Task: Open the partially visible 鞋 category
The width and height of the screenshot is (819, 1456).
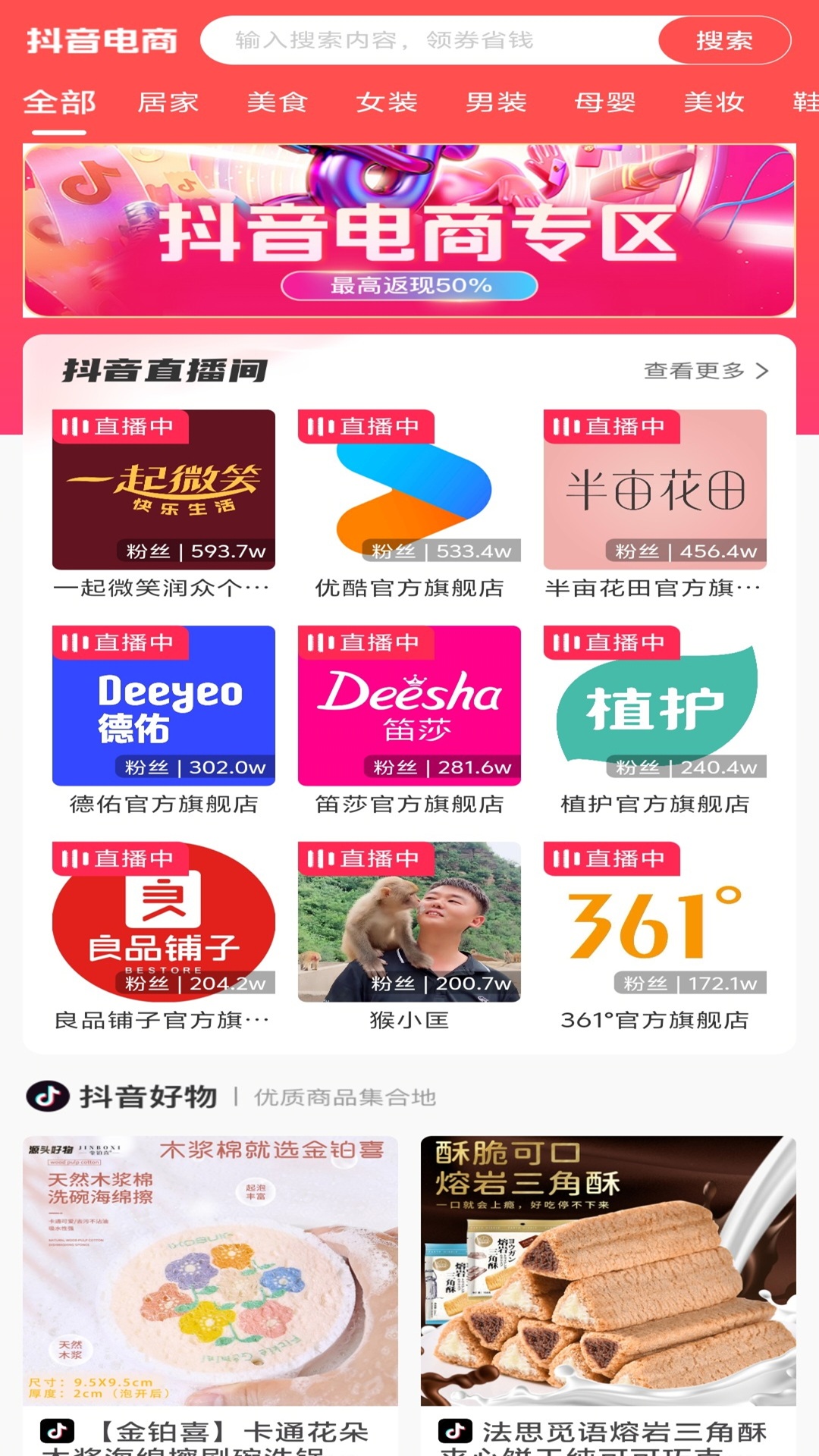Action: [806, 102]
